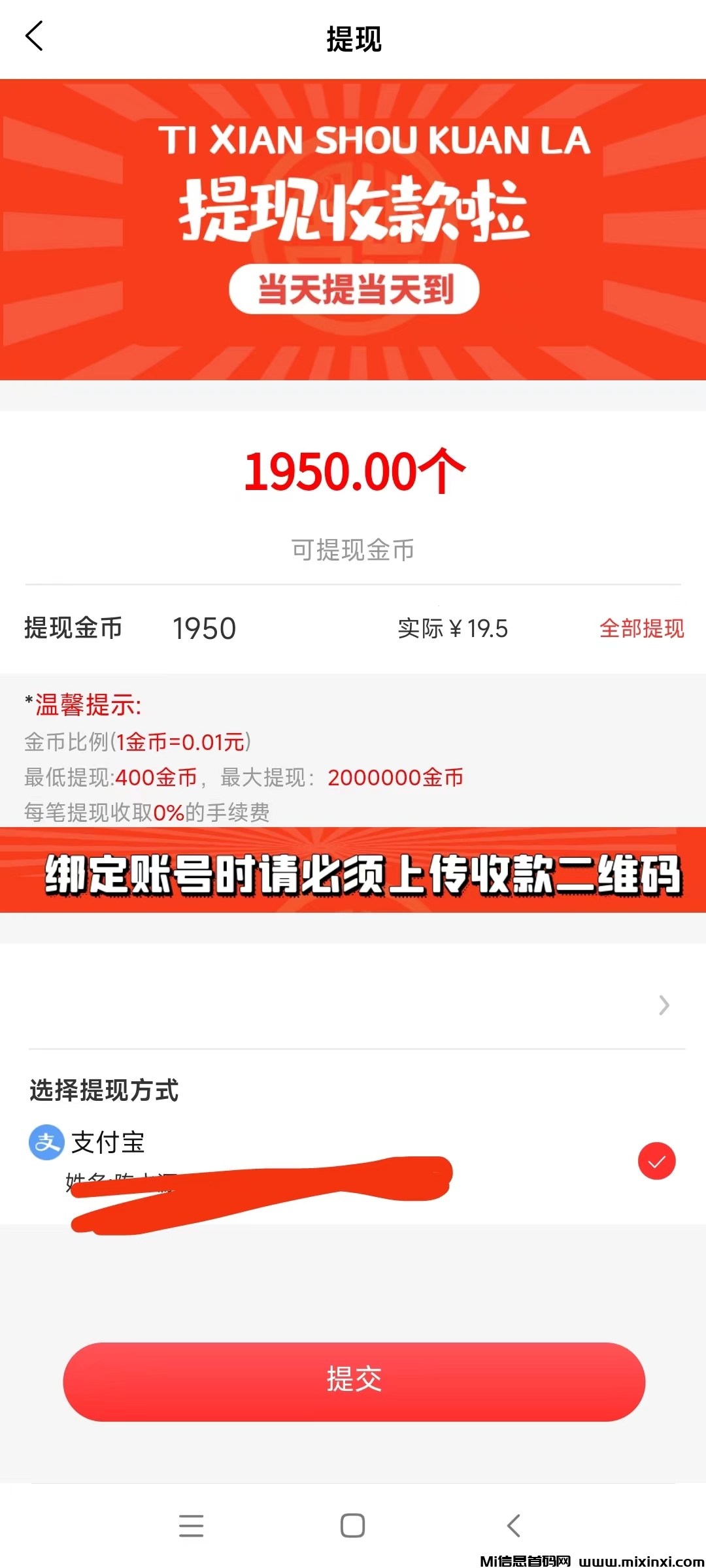
Task: Go to the system home screen
Action: click(352, 1526)
